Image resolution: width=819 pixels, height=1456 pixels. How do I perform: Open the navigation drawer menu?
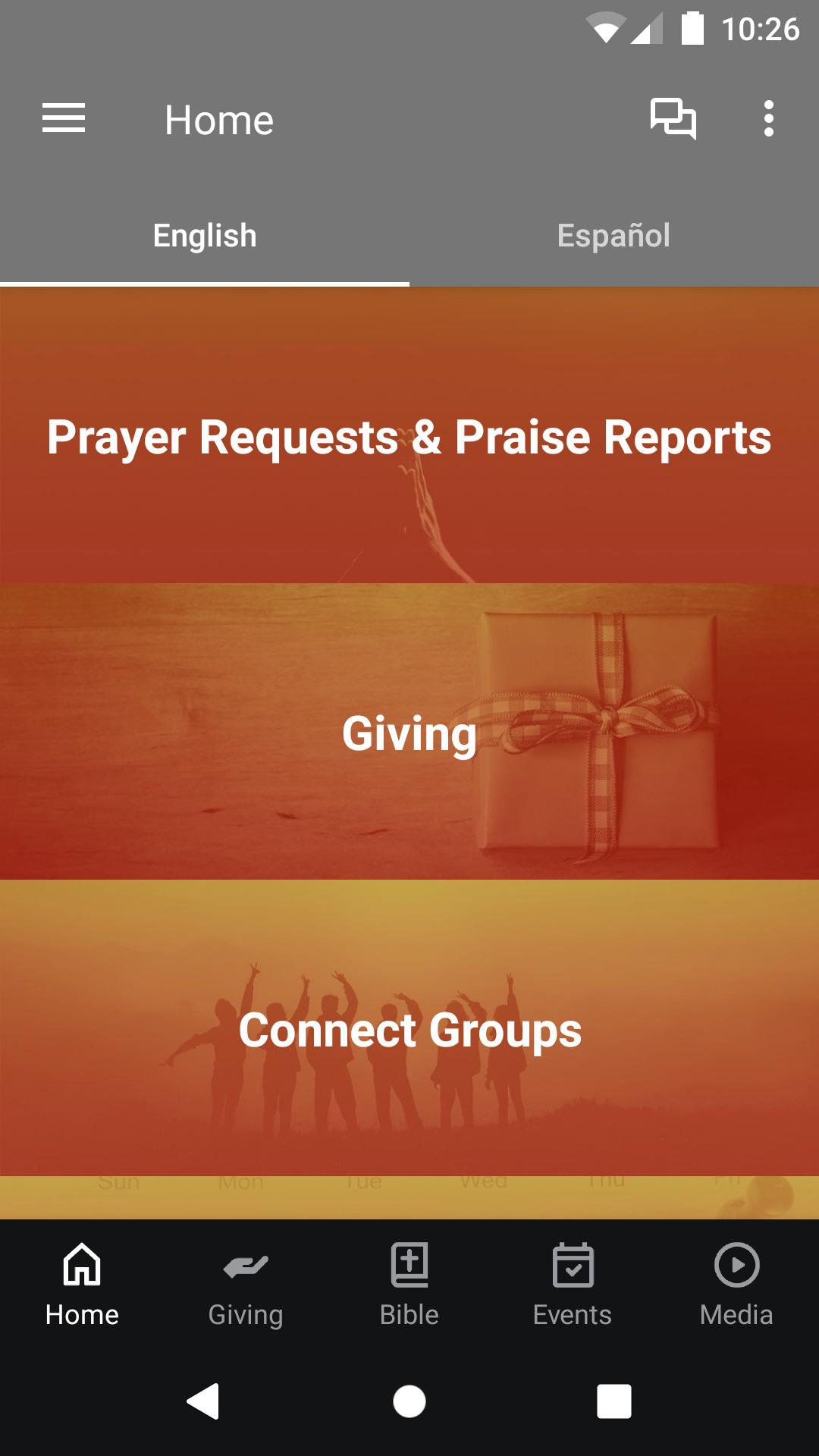point(64,119)
